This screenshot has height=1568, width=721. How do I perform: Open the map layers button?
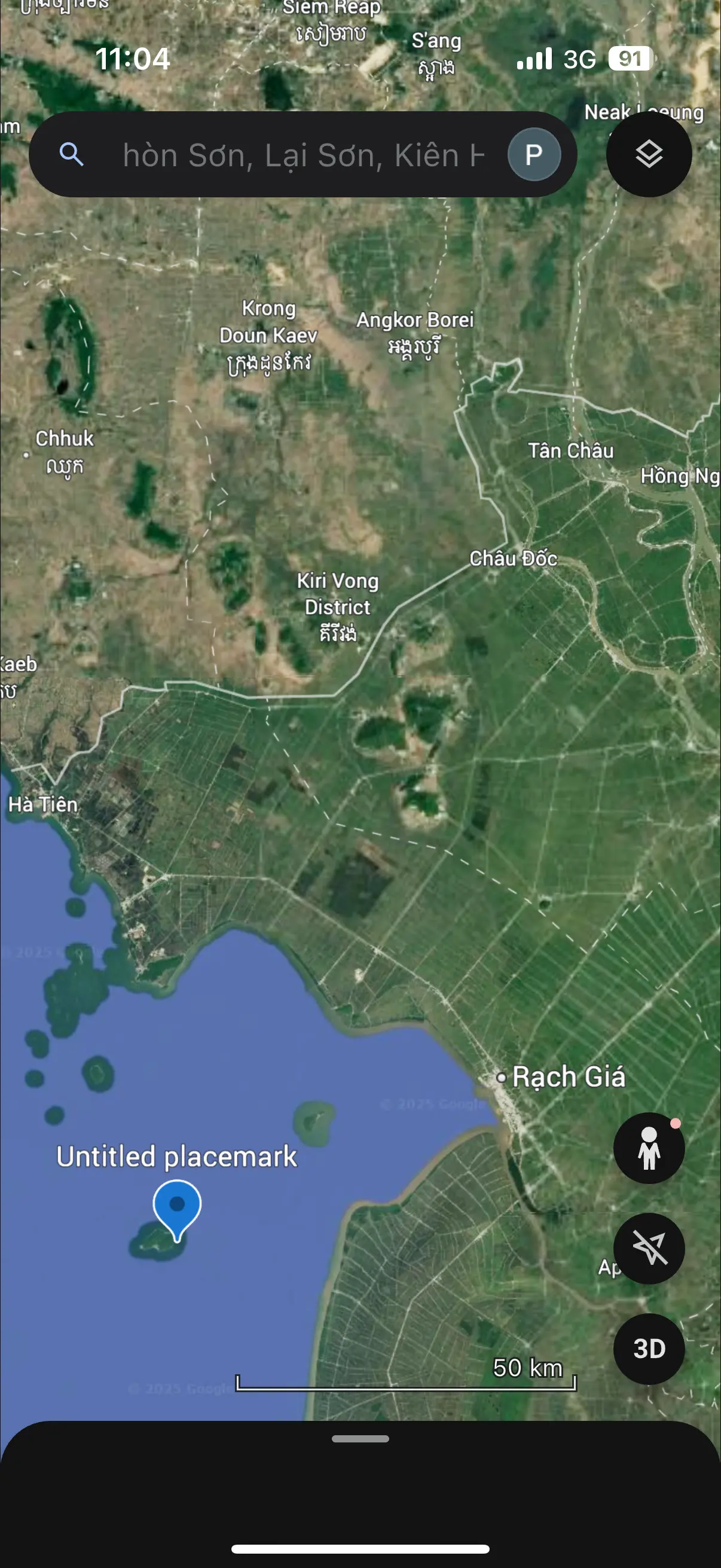coord(649,154)
